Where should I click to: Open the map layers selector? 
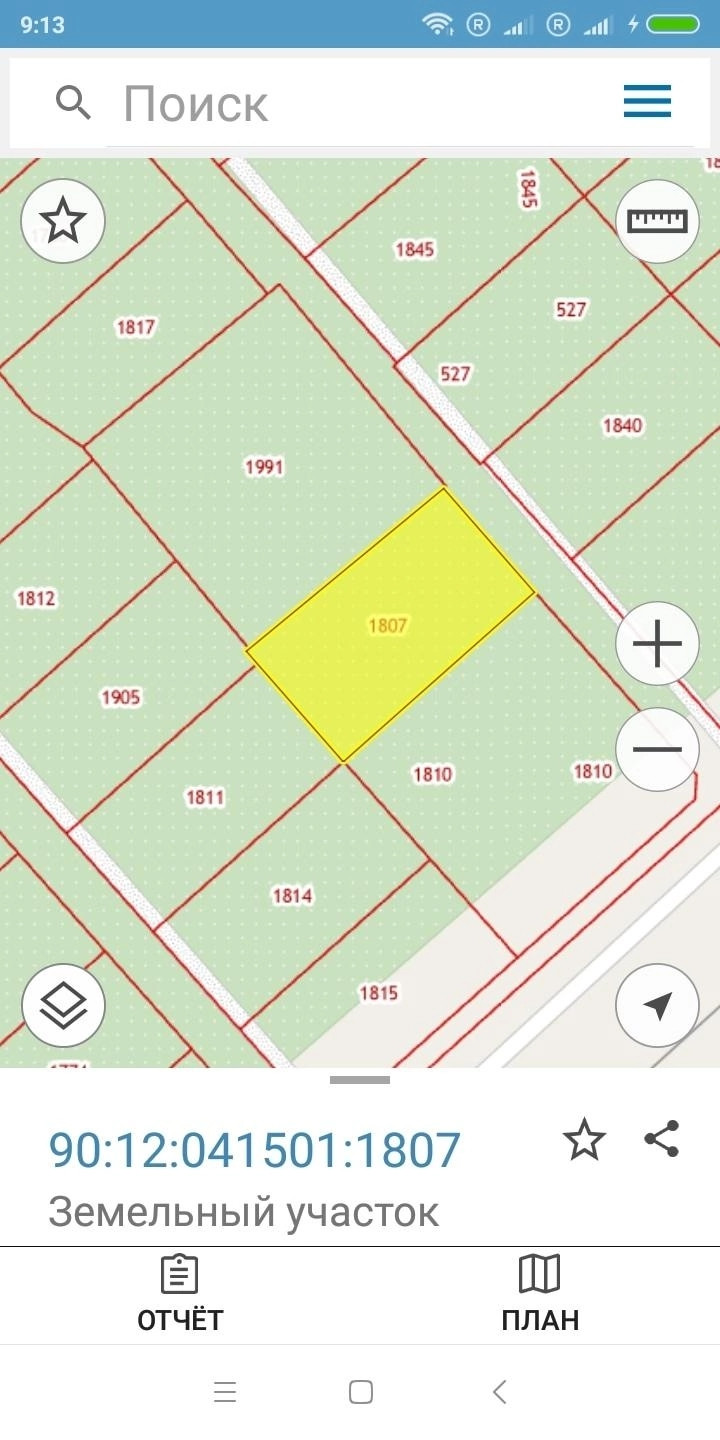63,1005
